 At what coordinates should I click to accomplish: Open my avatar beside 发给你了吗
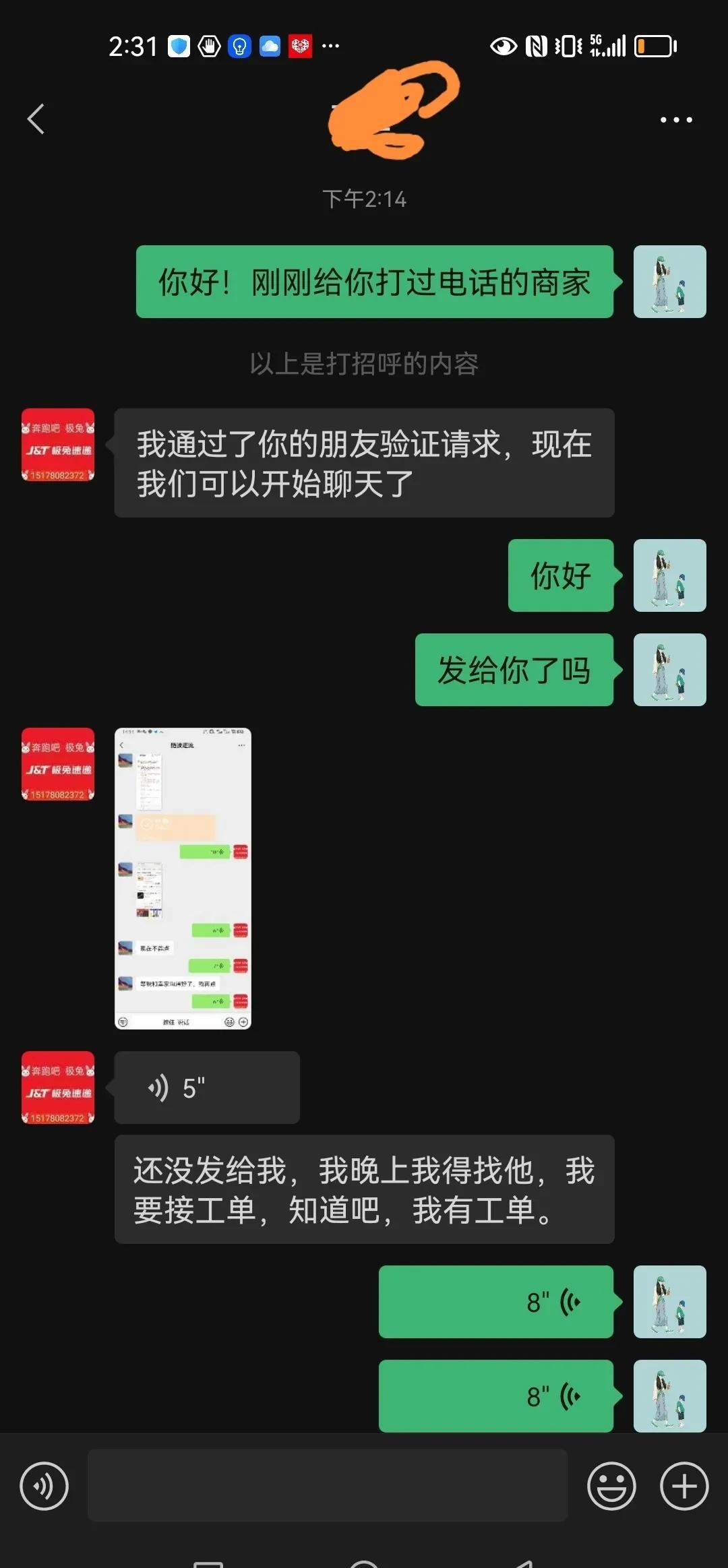coord(669,670)
